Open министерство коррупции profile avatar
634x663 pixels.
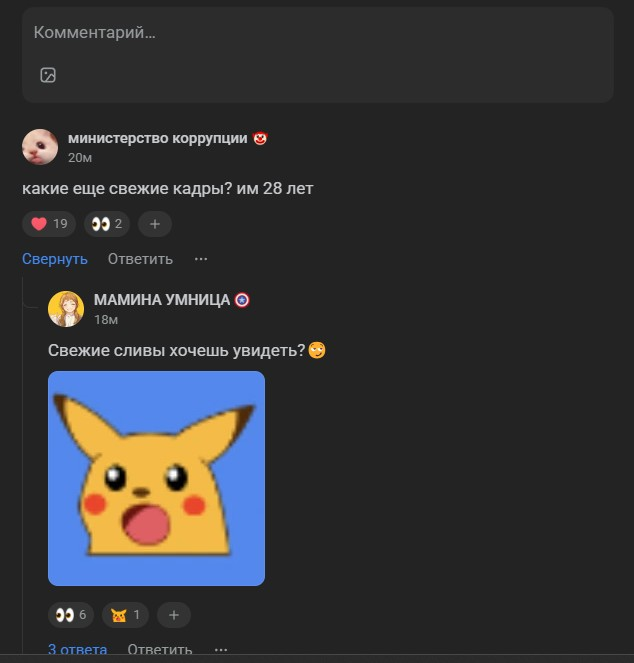(40, 147)
